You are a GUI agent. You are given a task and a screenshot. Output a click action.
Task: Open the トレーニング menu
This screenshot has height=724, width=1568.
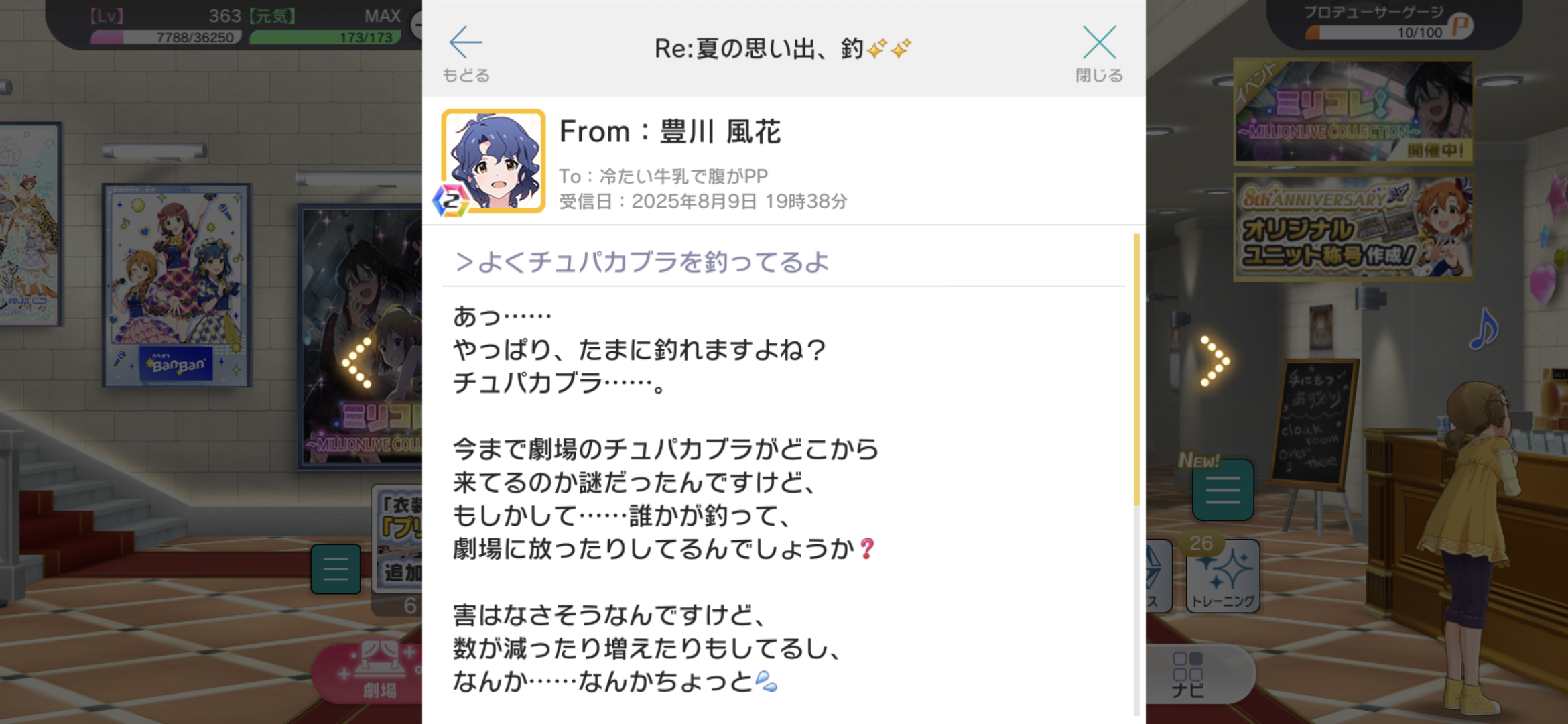point(1223,577)
